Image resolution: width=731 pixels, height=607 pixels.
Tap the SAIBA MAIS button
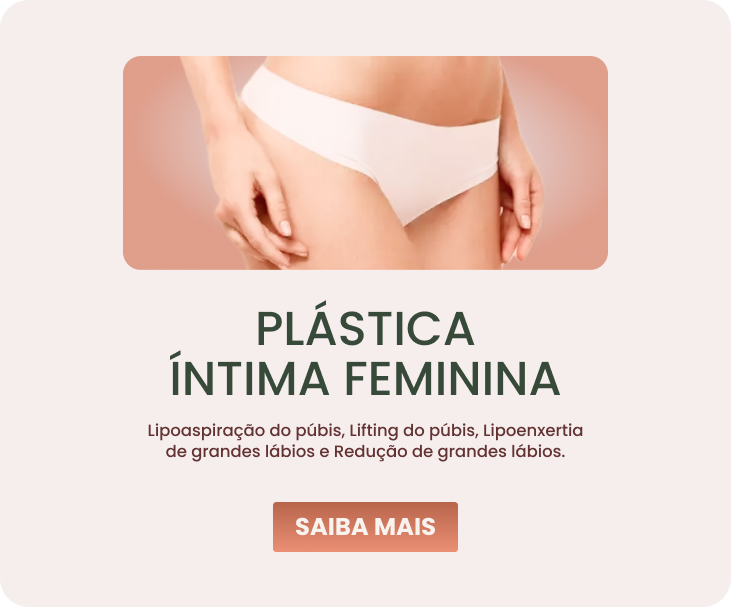tap(365, 527)
